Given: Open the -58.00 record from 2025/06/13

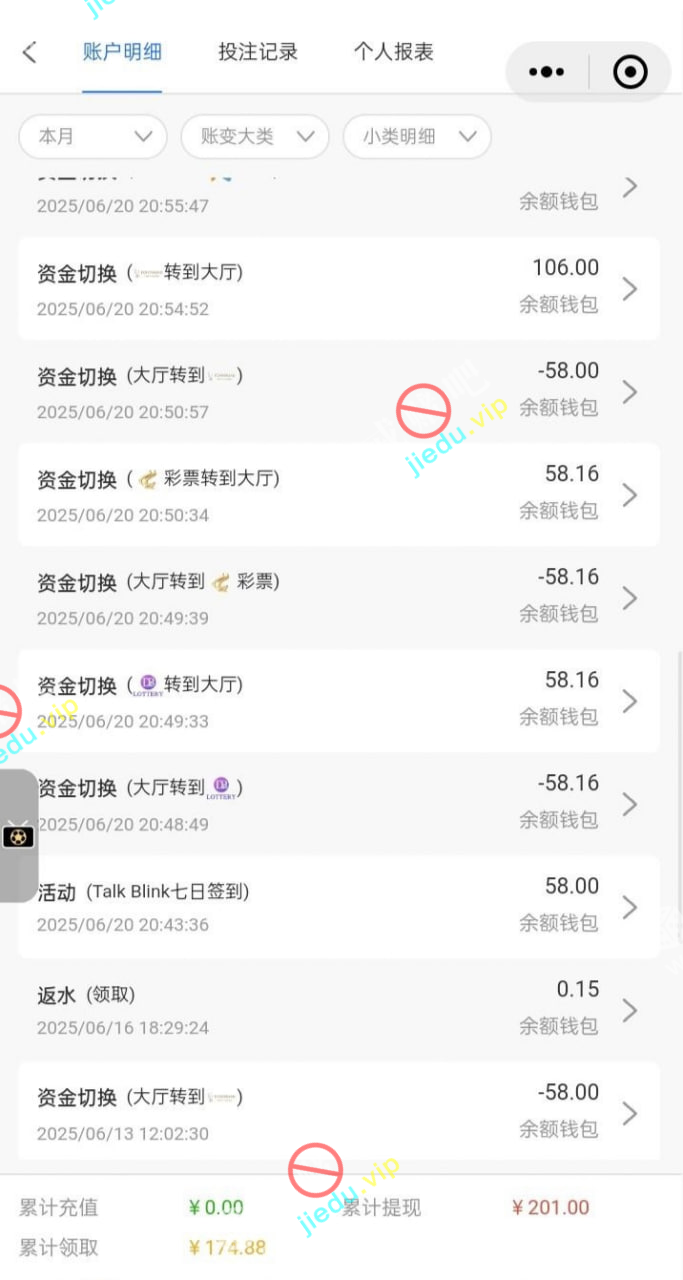Looking at the screenshot, I should click(338, 1113).
